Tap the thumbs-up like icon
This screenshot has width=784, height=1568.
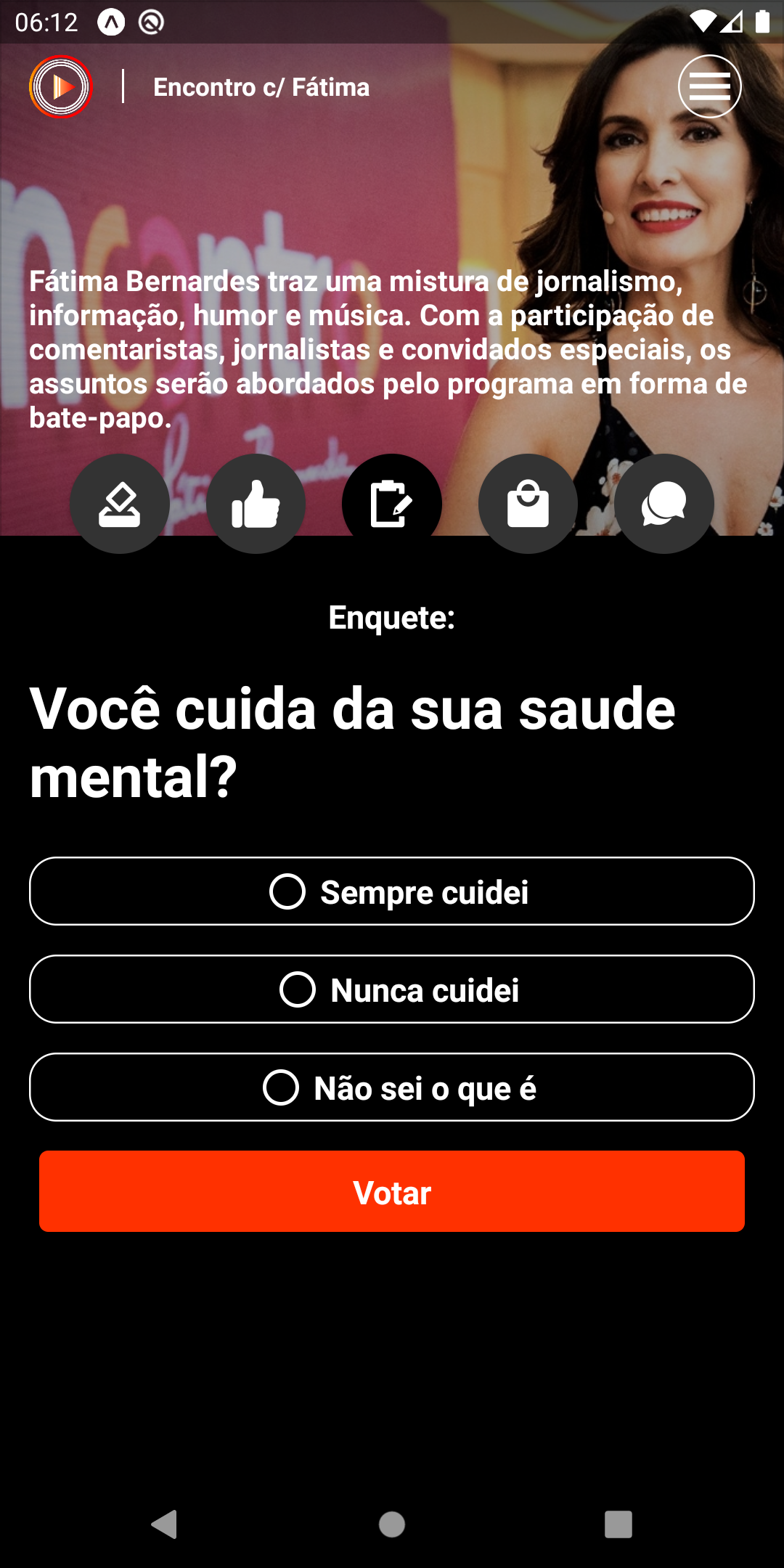pos(256,504)
